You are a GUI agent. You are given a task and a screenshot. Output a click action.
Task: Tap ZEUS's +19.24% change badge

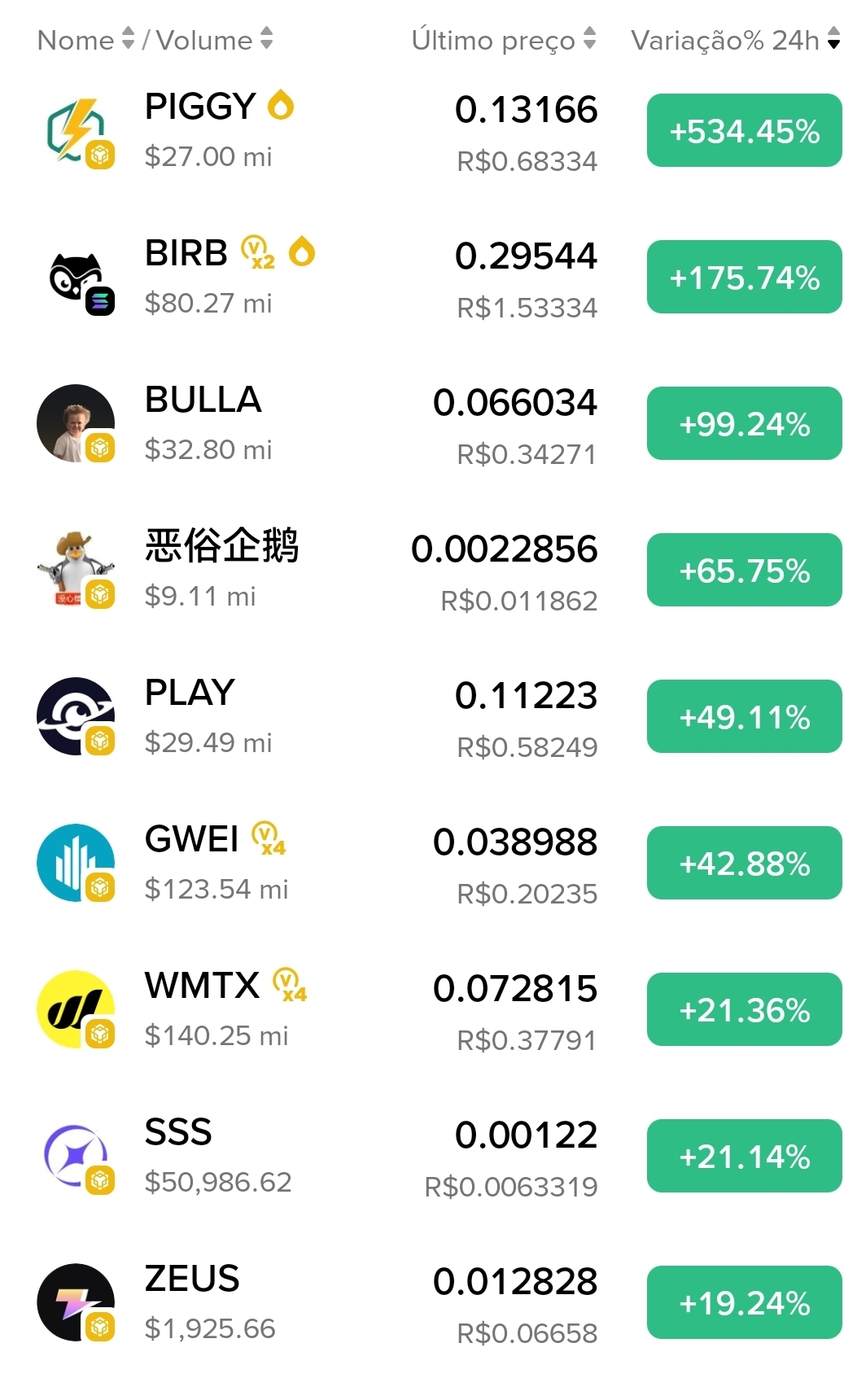[x=744, y=1303]
